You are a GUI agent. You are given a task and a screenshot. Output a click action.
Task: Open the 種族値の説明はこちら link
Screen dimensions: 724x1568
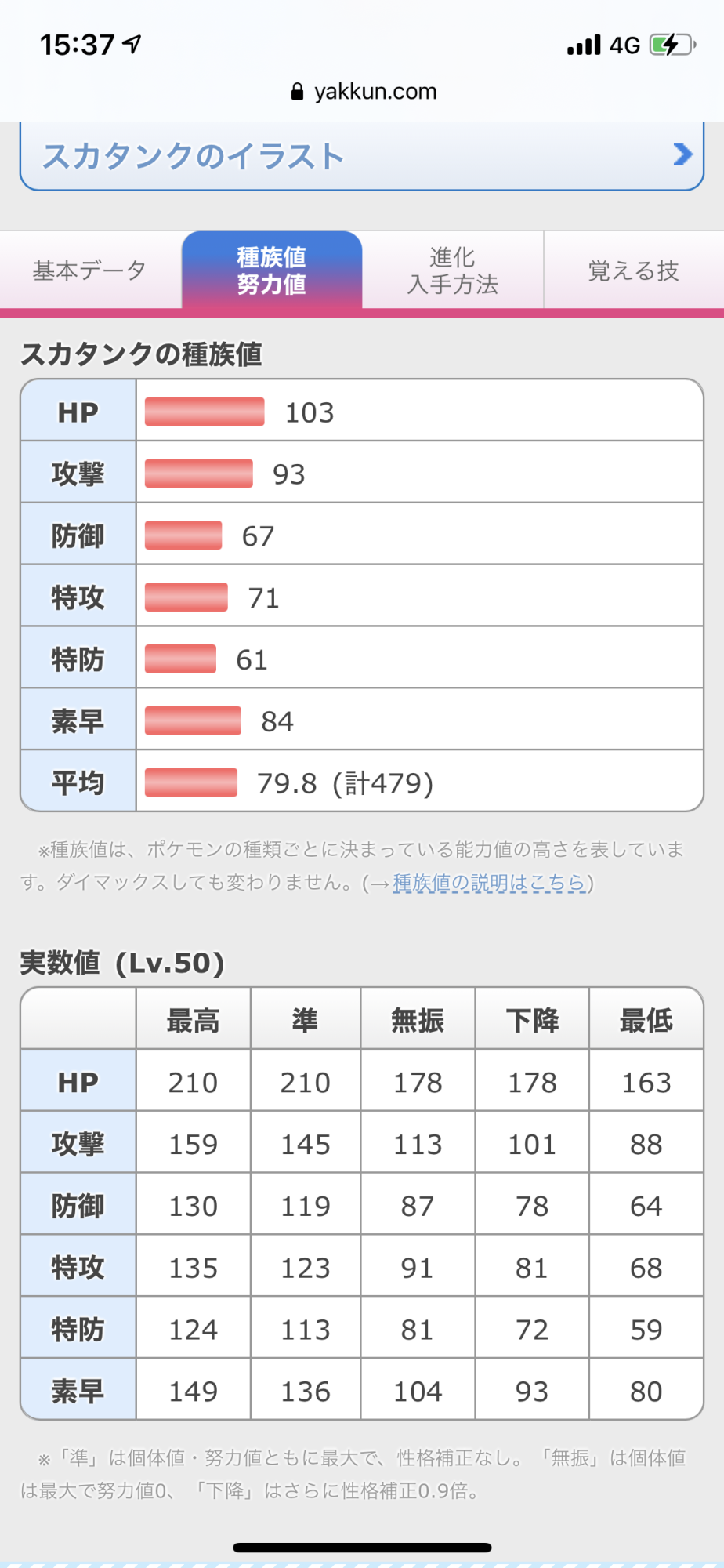pos(490,883)
